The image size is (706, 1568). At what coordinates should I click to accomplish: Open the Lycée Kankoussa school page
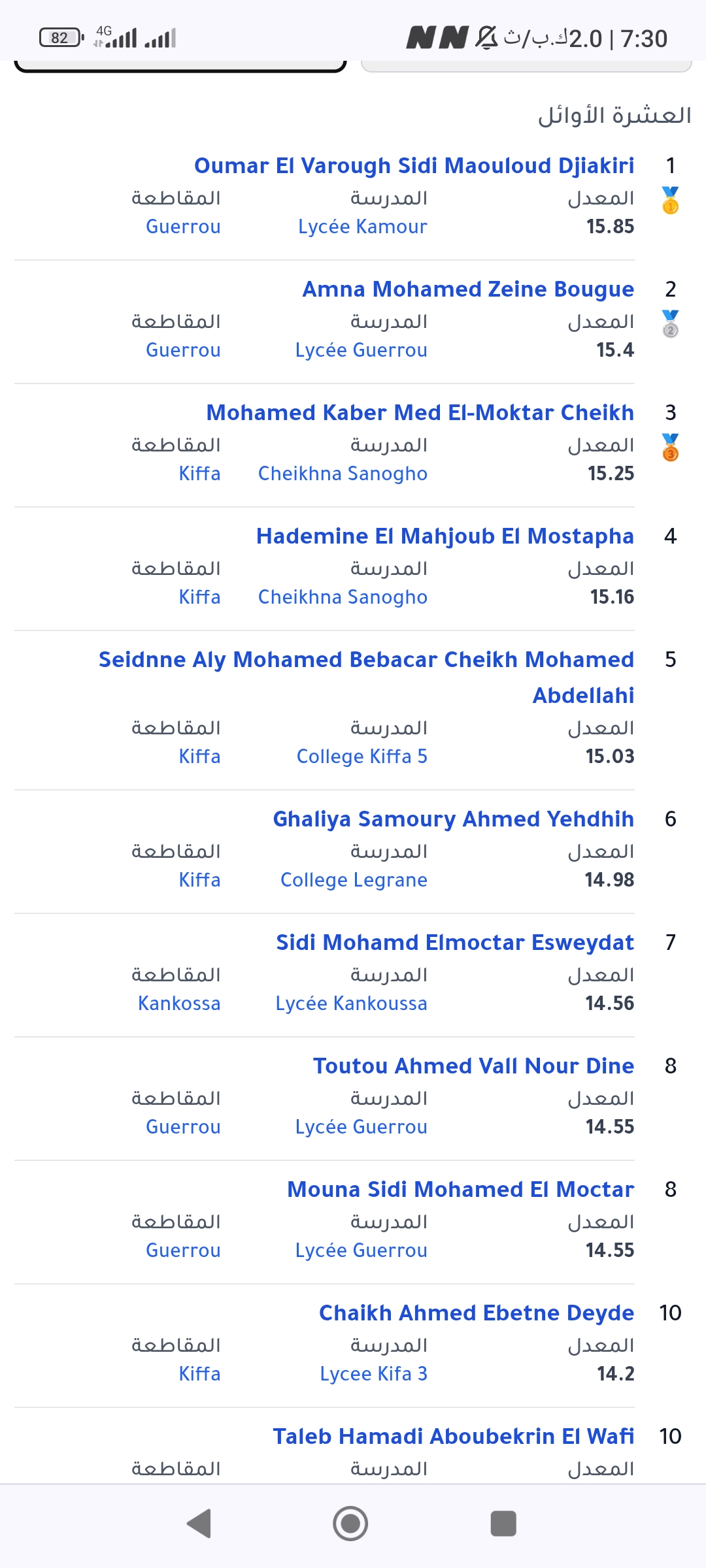click(351, 1004)
